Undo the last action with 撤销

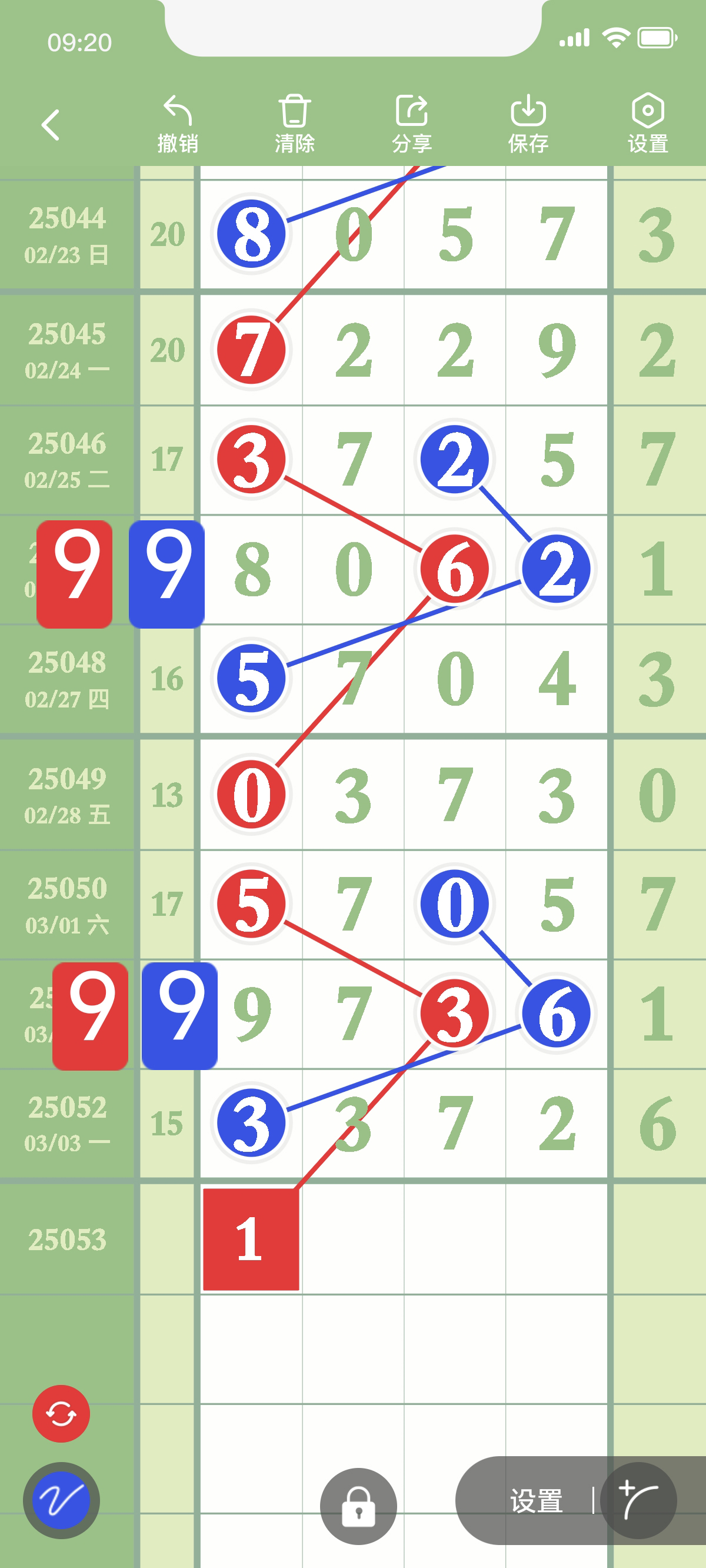click(x=178, y=124)
